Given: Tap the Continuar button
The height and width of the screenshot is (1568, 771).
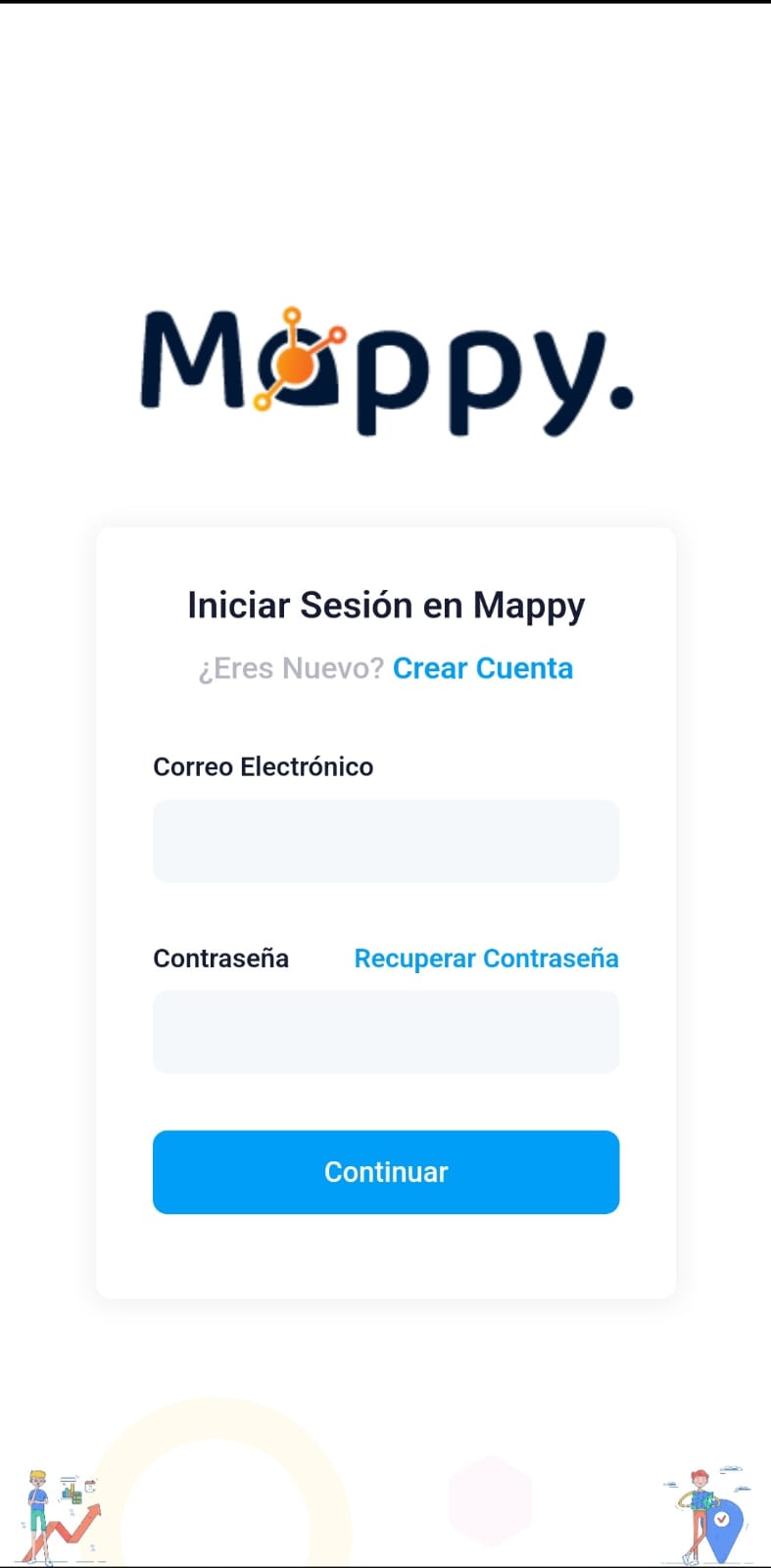Looking at the screenshot, I should pyautogui.click(x=386, y=1172).
